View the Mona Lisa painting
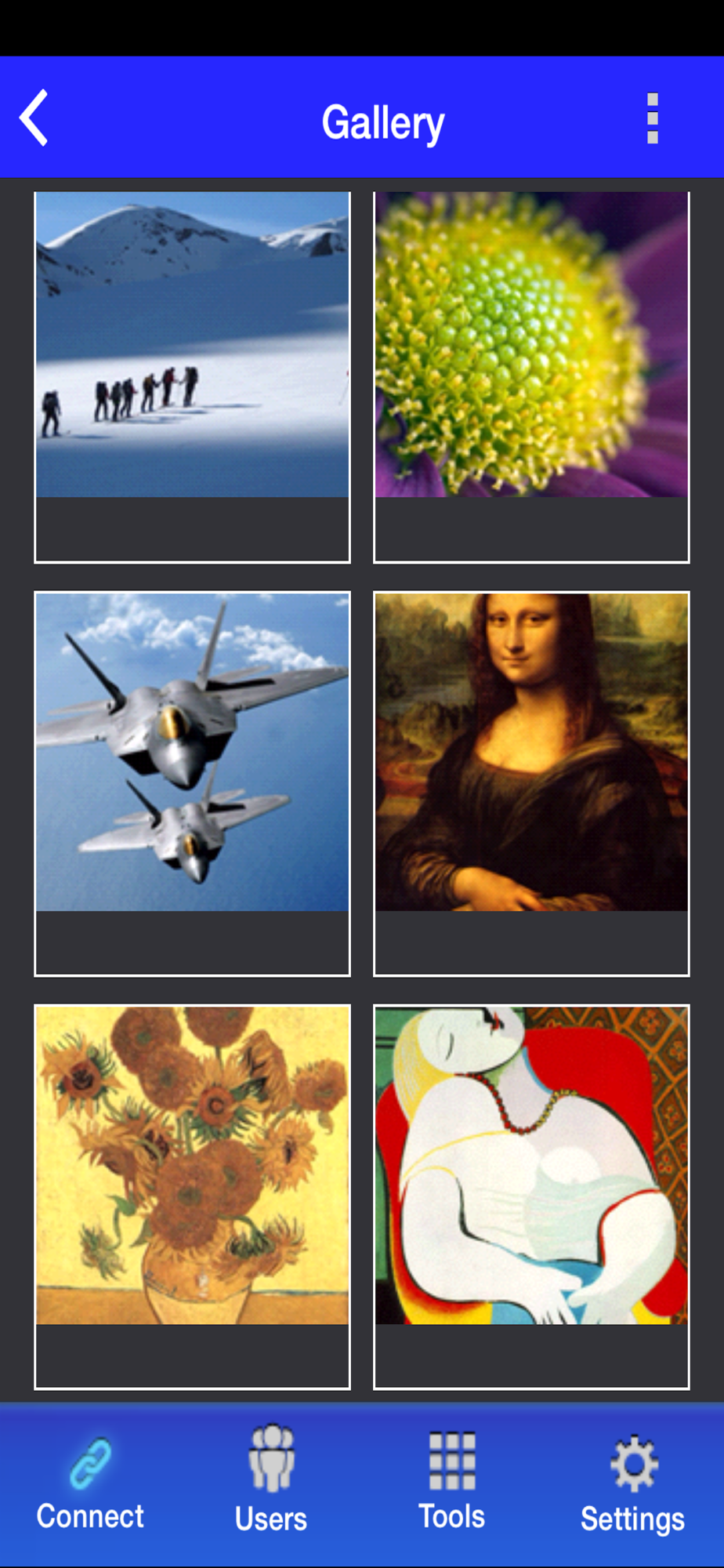The image size is (724, 1568). coord(531,753)
